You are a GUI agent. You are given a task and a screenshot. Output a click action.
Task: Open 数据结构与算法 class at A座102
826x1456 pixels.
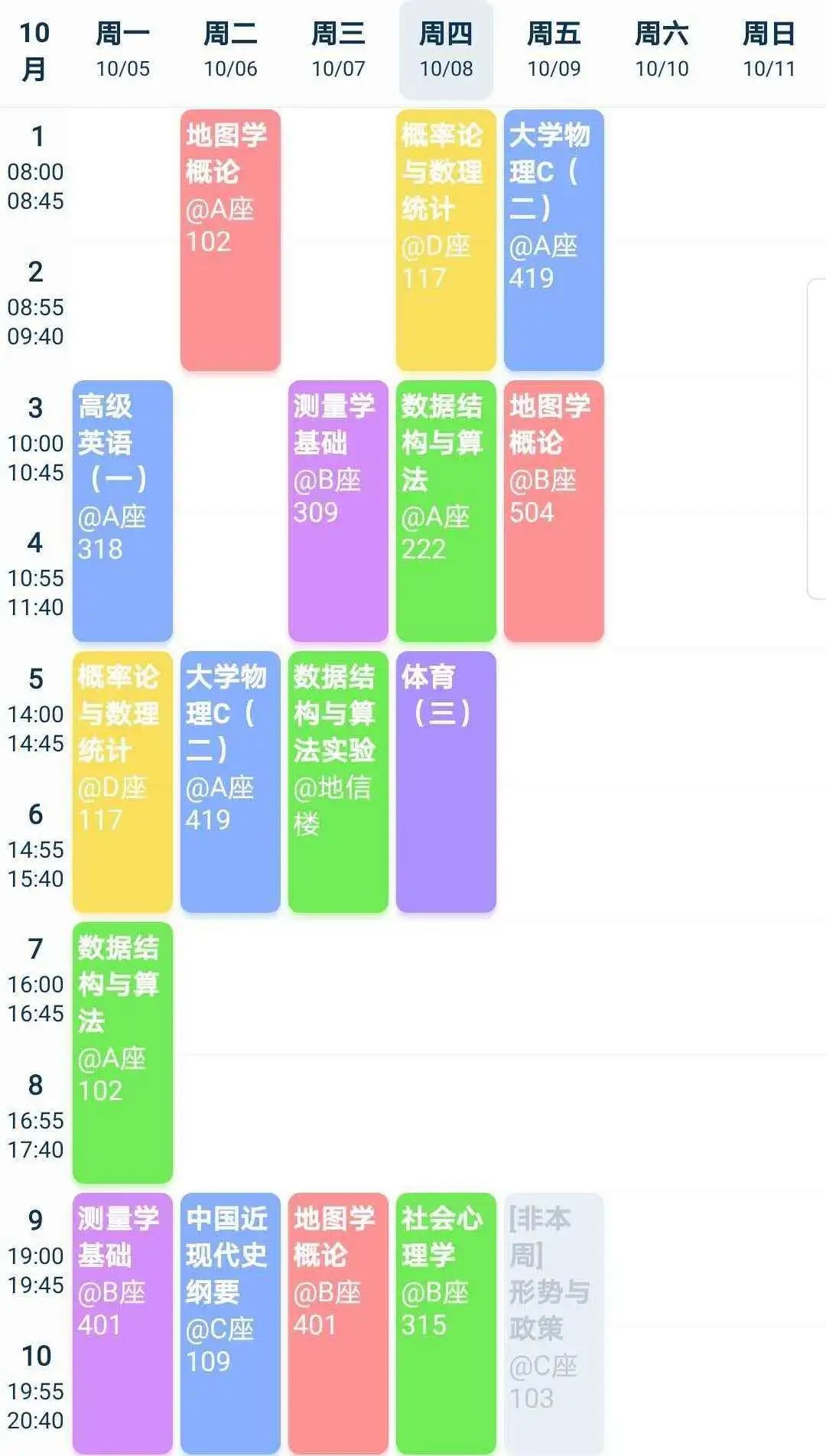(x=122, y=1052)
